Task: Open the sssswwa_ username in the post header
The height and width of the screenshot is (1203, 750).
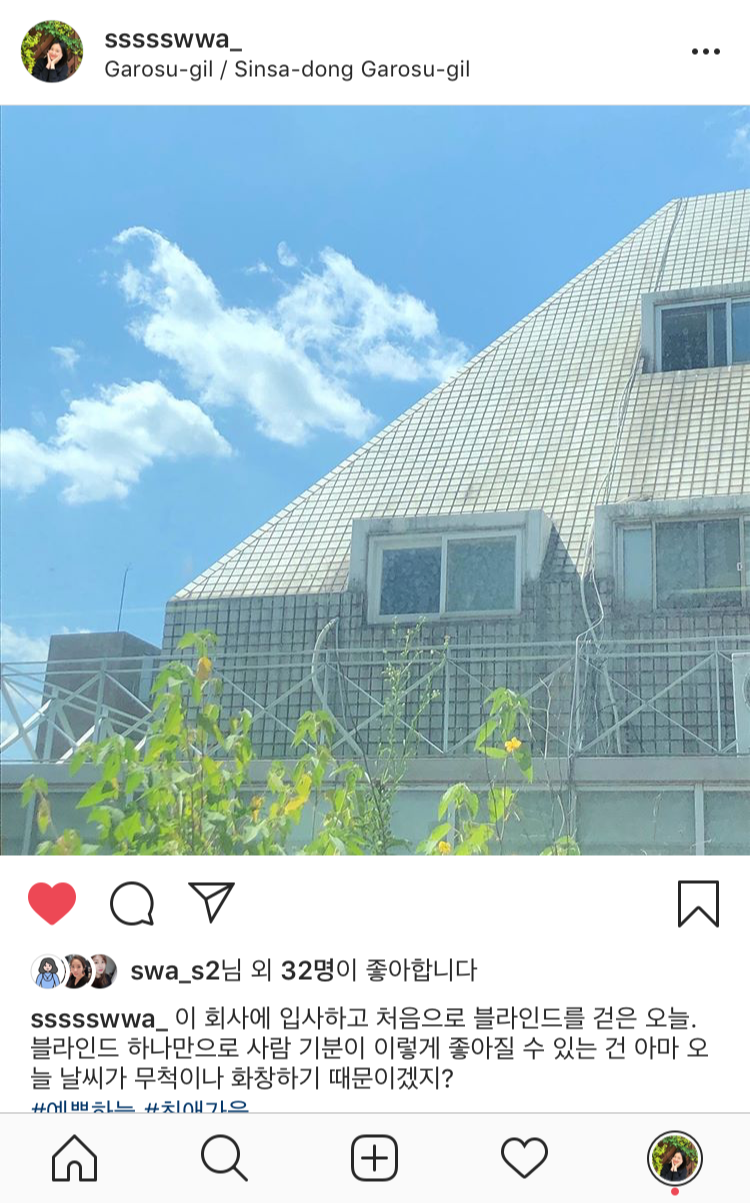Action: [173, 39]
